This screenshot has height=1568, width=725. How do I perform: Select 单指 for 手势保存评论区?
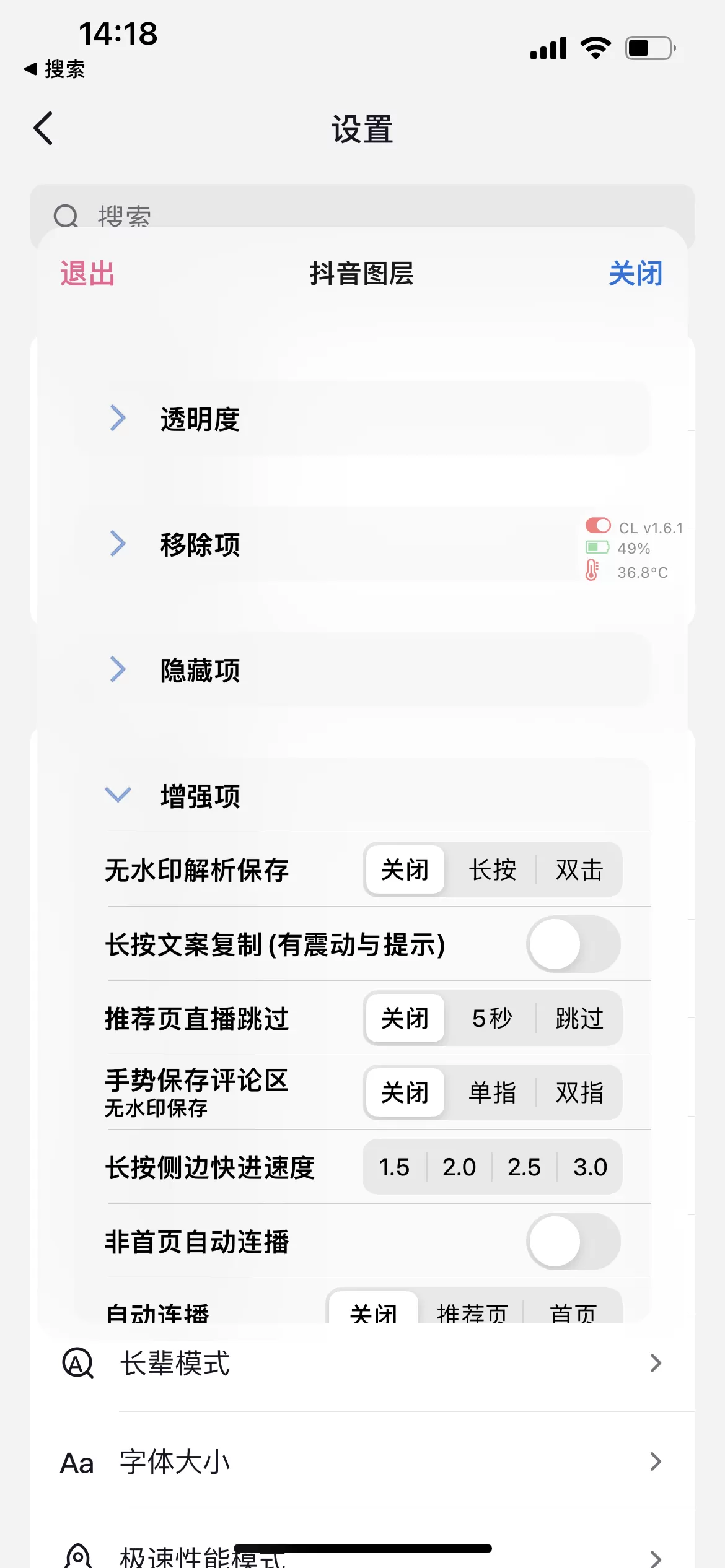(x=492, y=1092)
